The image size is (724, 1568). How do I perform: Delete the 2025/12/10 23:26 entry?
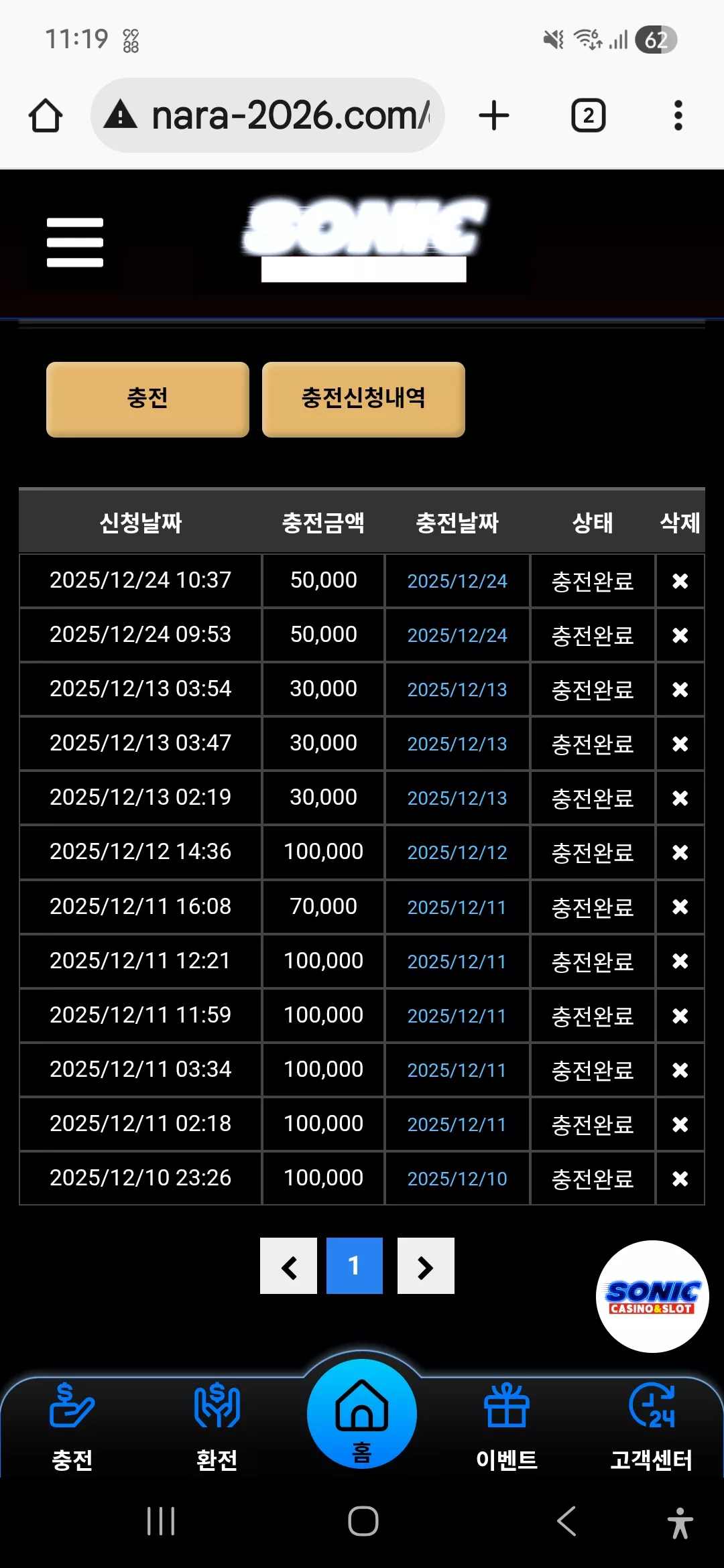coord(680,1179)
